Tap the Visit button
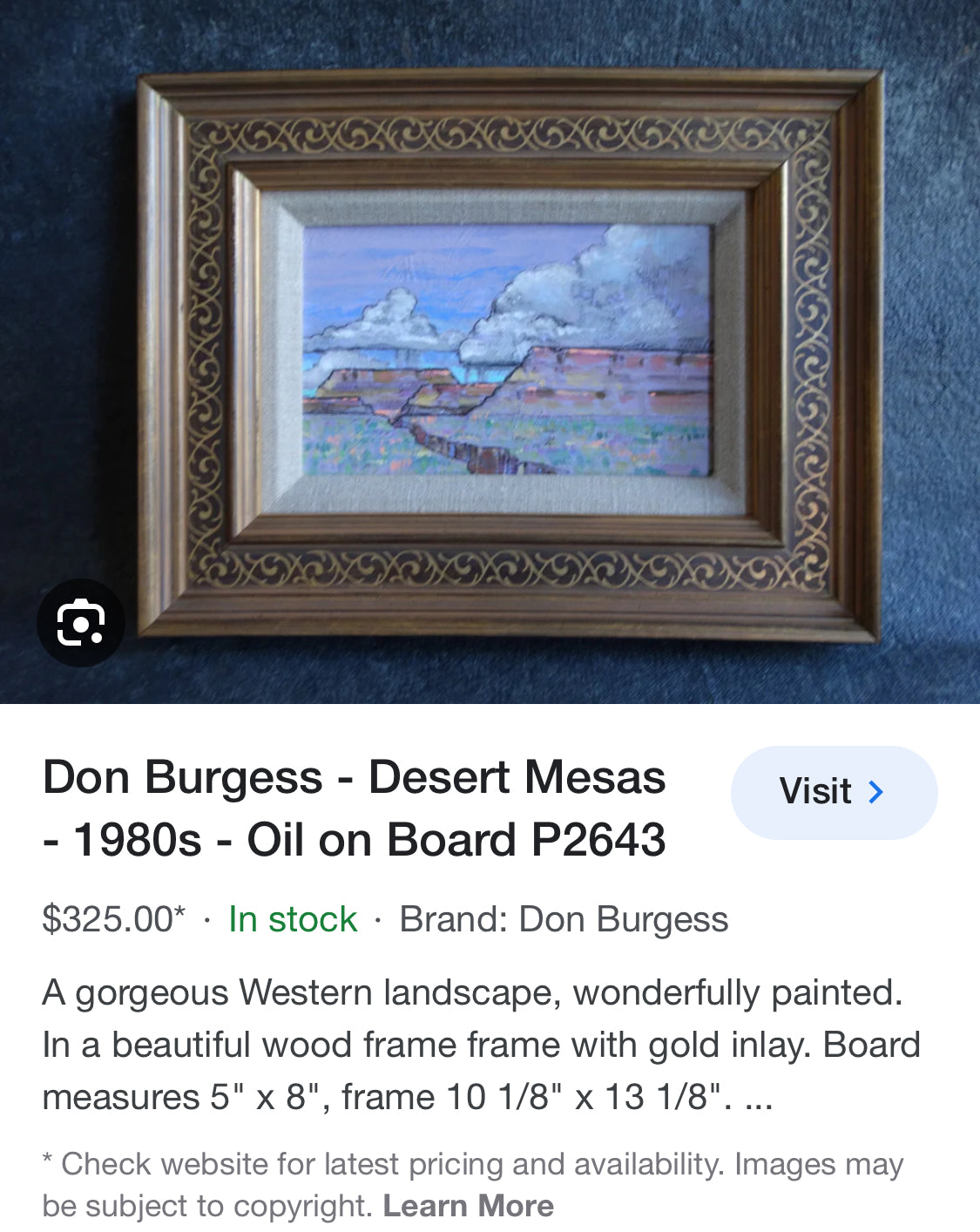This screenshot has width=980, height=1232. (x=833, y=792)
